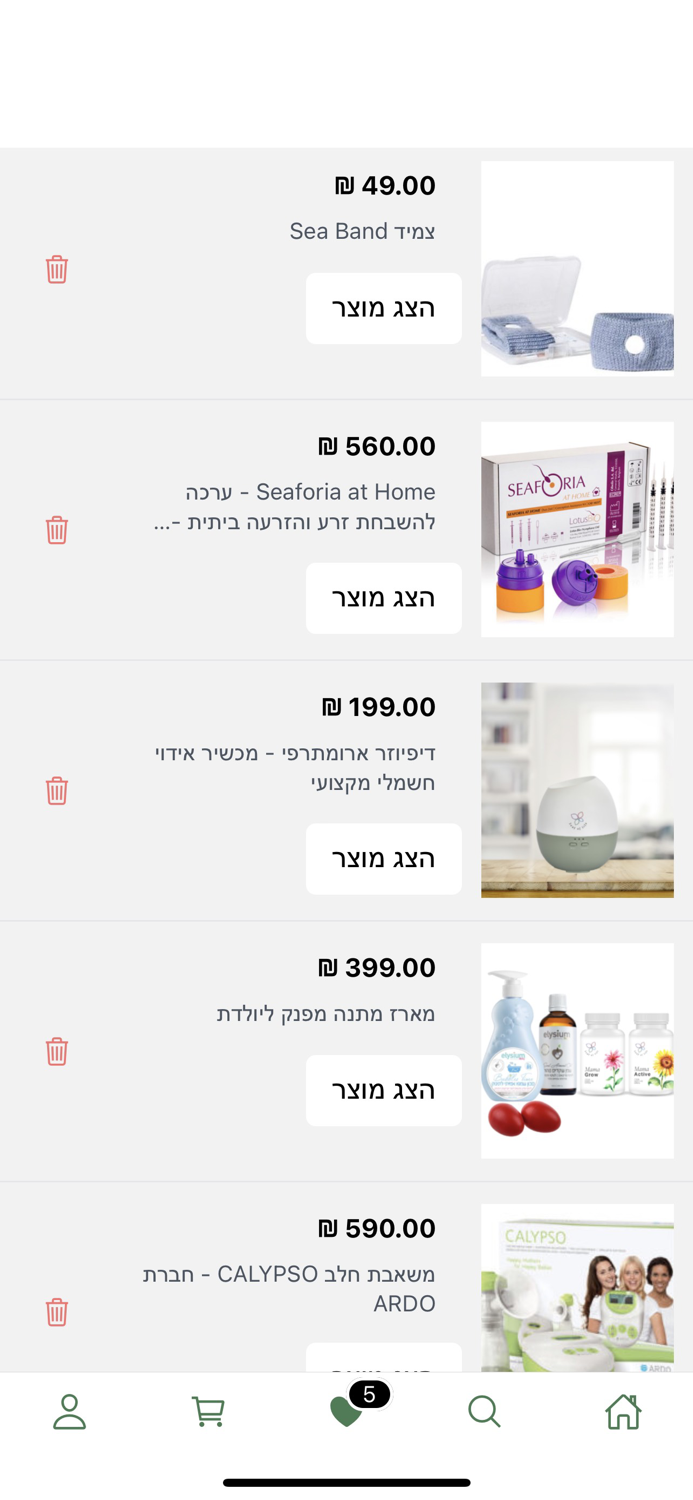The height and width of the screenshot is (1500, 693).
Task: Open the shopping cart tab
Action: click(208, 1412)
